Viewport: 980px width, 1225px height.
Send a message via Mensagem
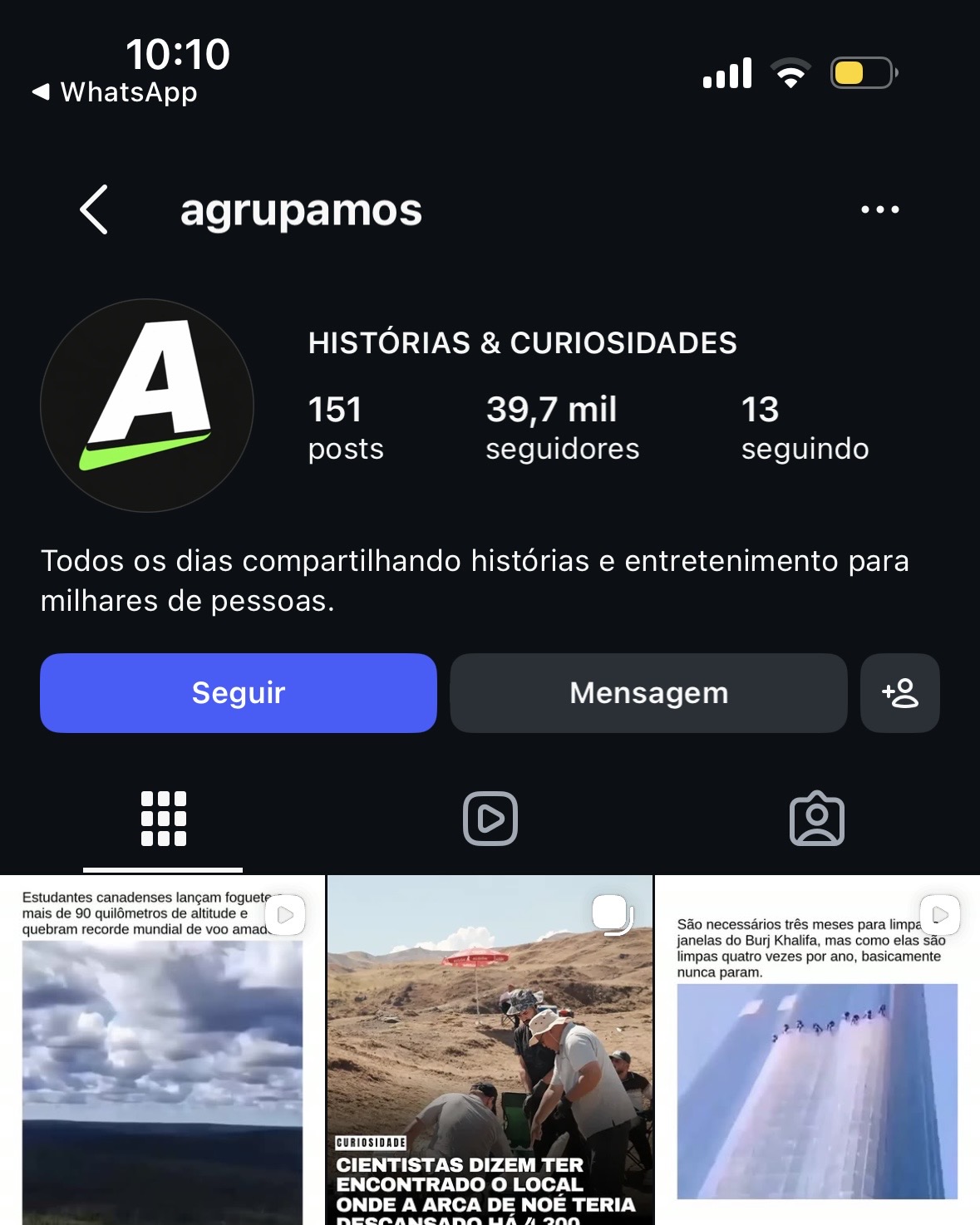pyautogui.click(x=648, y=693)
